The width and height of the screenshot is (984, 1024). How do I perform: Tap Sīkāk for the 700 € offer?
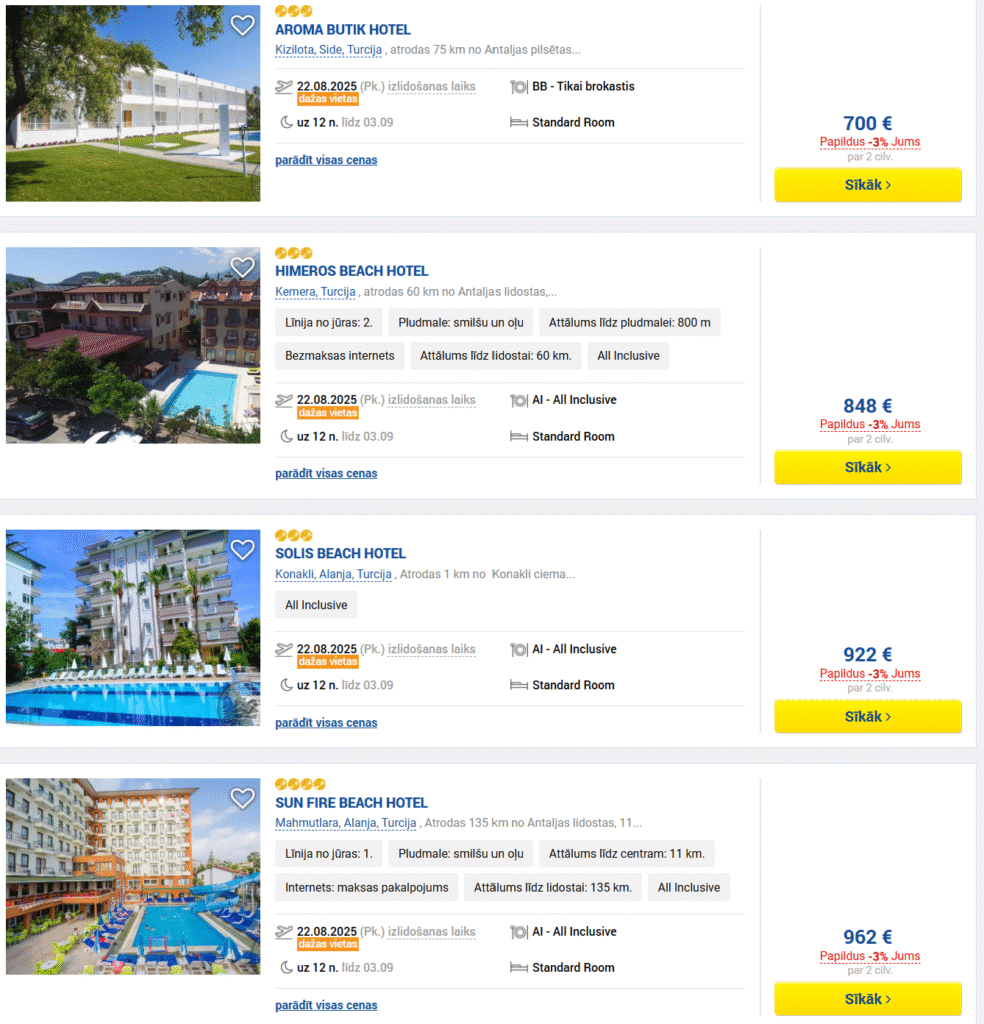(867, 185)
